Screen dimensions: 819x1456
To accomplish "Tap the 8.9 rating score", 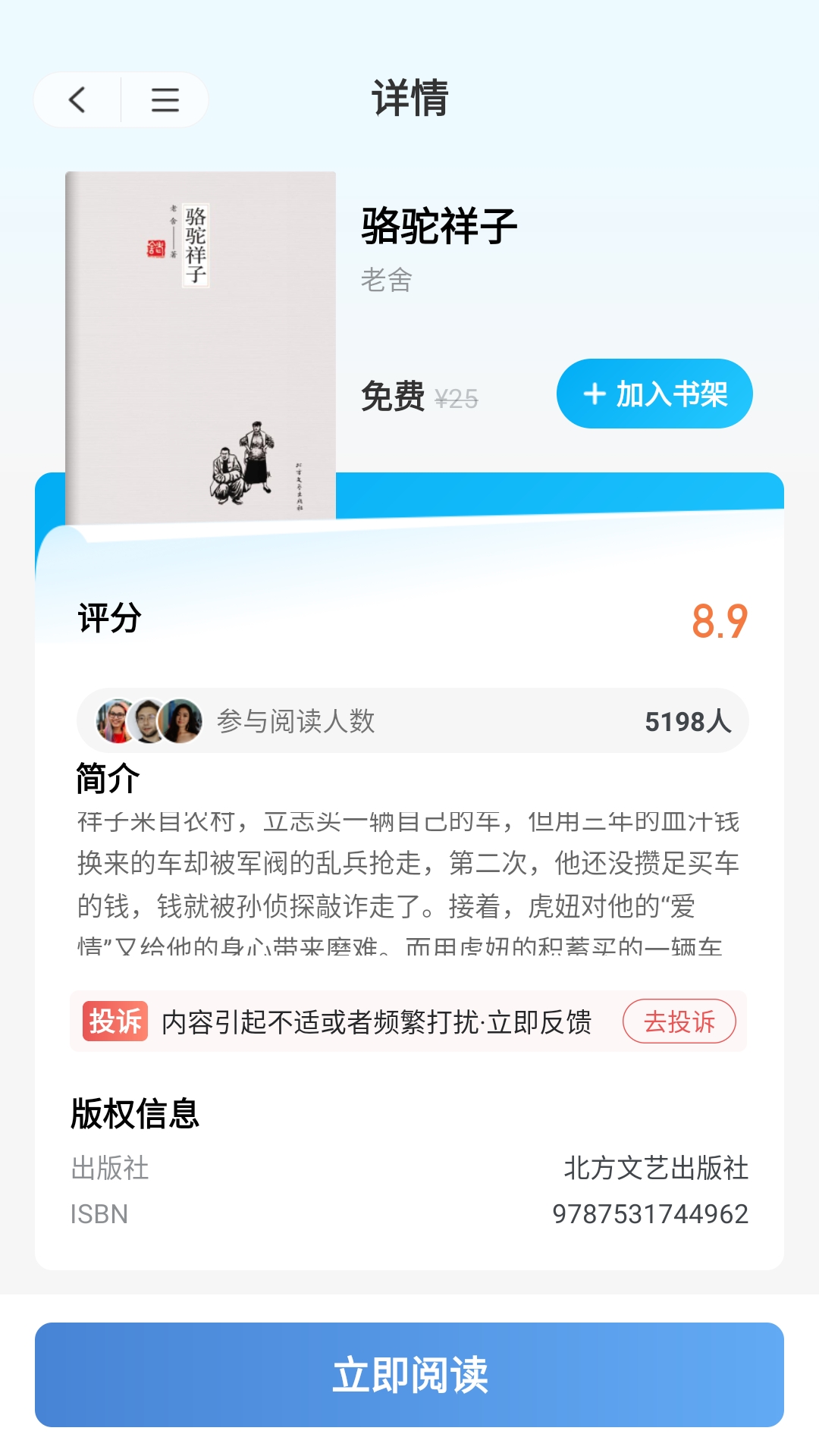I will [x=719, y=620].
